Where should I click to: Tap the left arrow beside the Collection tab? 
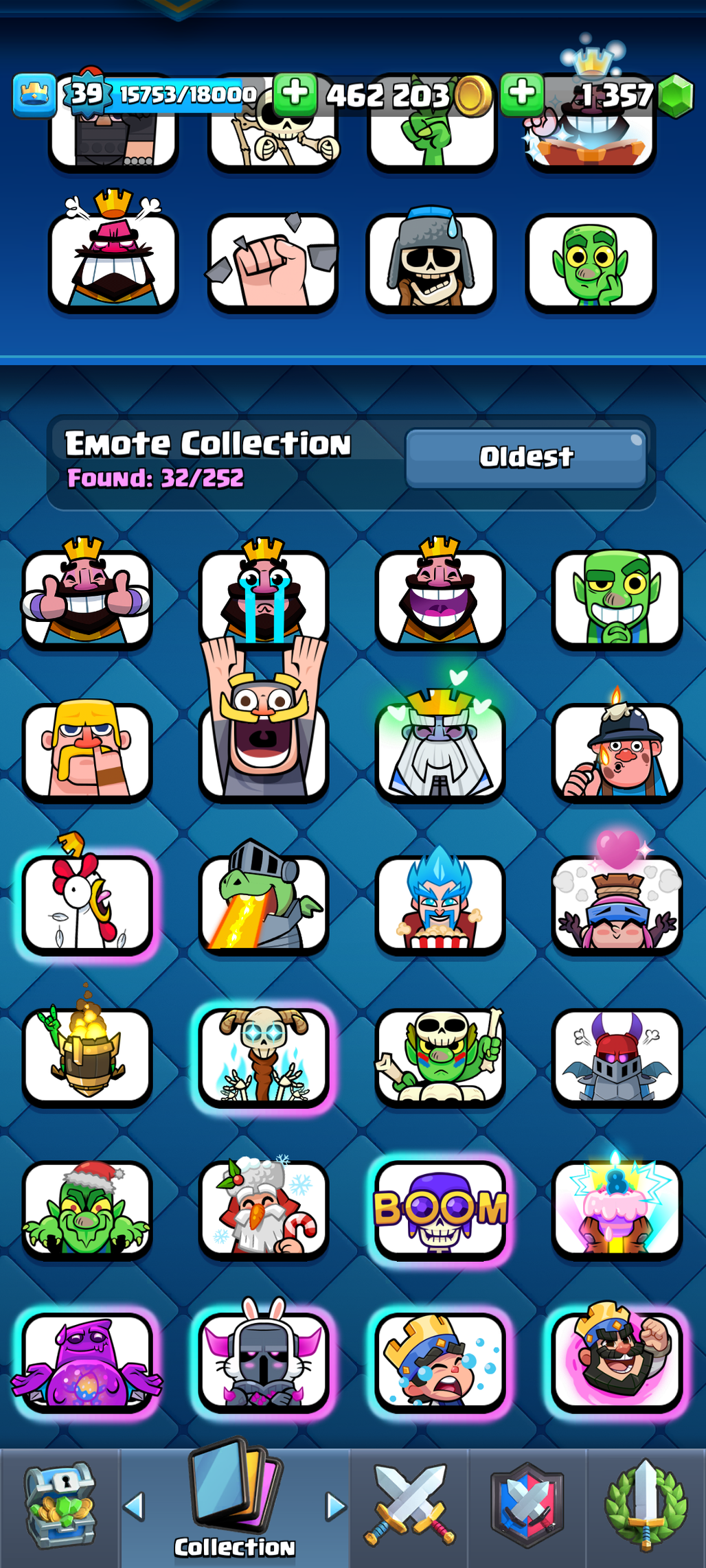[134, 1507]
